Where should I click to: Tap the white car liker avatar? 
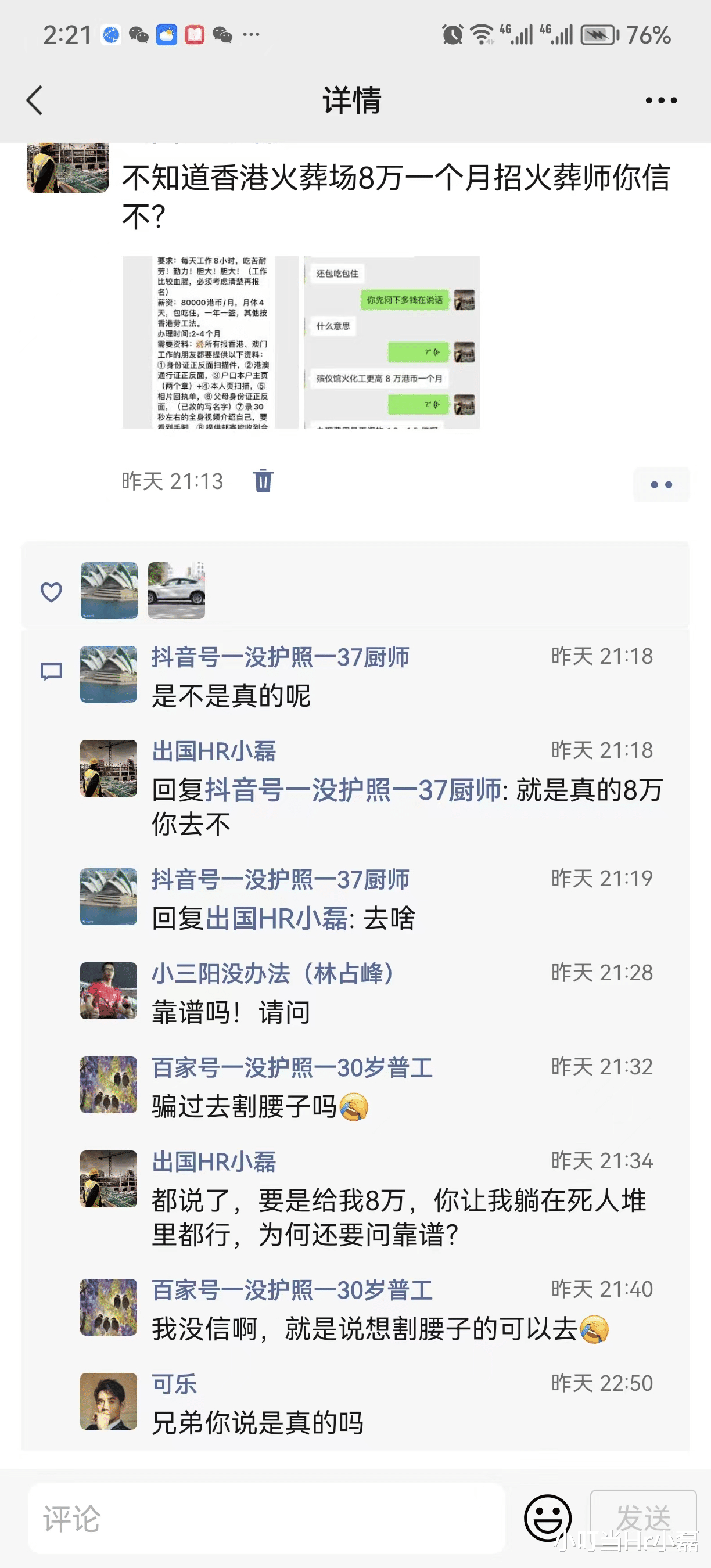click(x=176, y=590)
